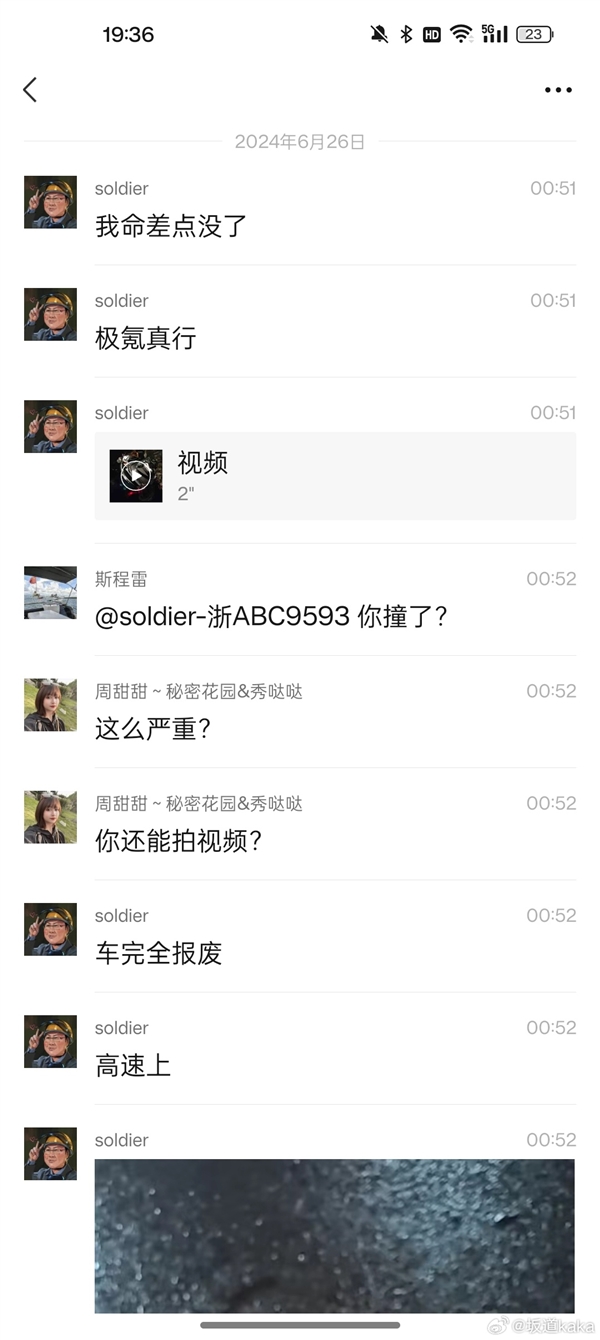Open the message 你还能拍视频?
Screen dimensions: 600x1340
[x=178, y=842]
